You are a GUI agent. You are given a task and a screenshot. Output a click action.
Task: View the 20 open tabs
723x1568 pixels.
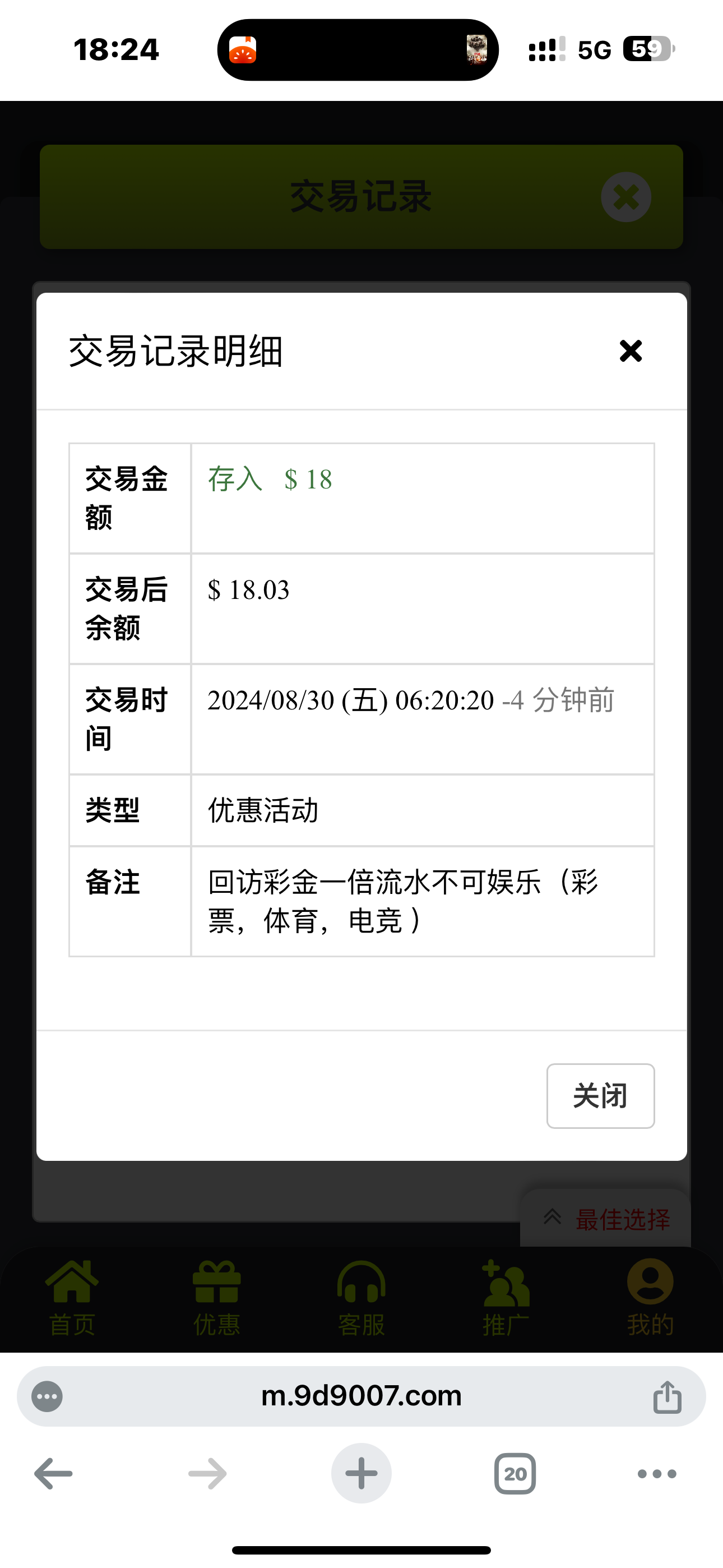click(515, 1474)
